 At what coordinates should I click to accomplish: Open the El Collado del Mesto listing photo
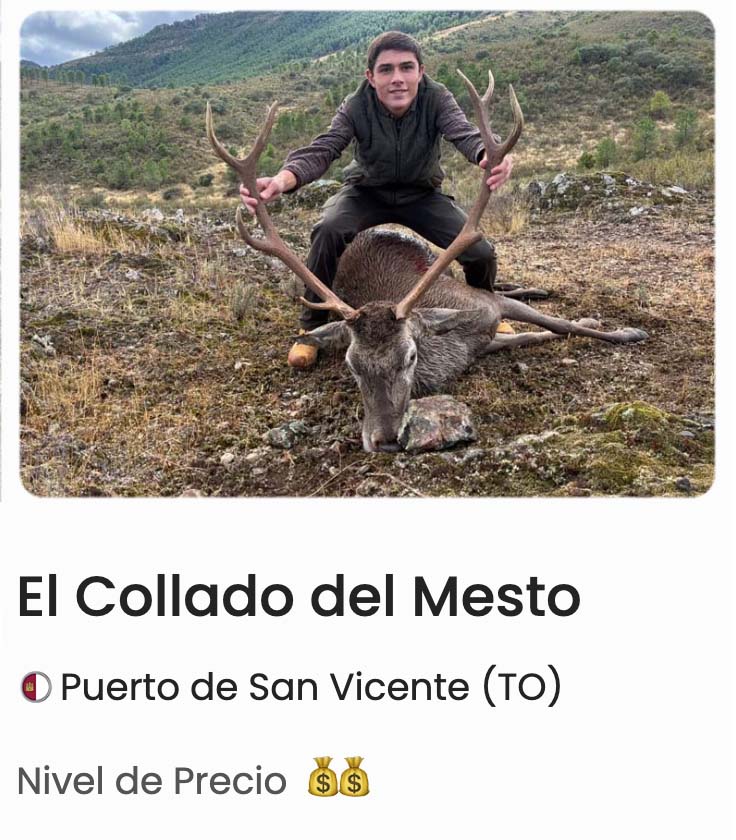(367, 254)
